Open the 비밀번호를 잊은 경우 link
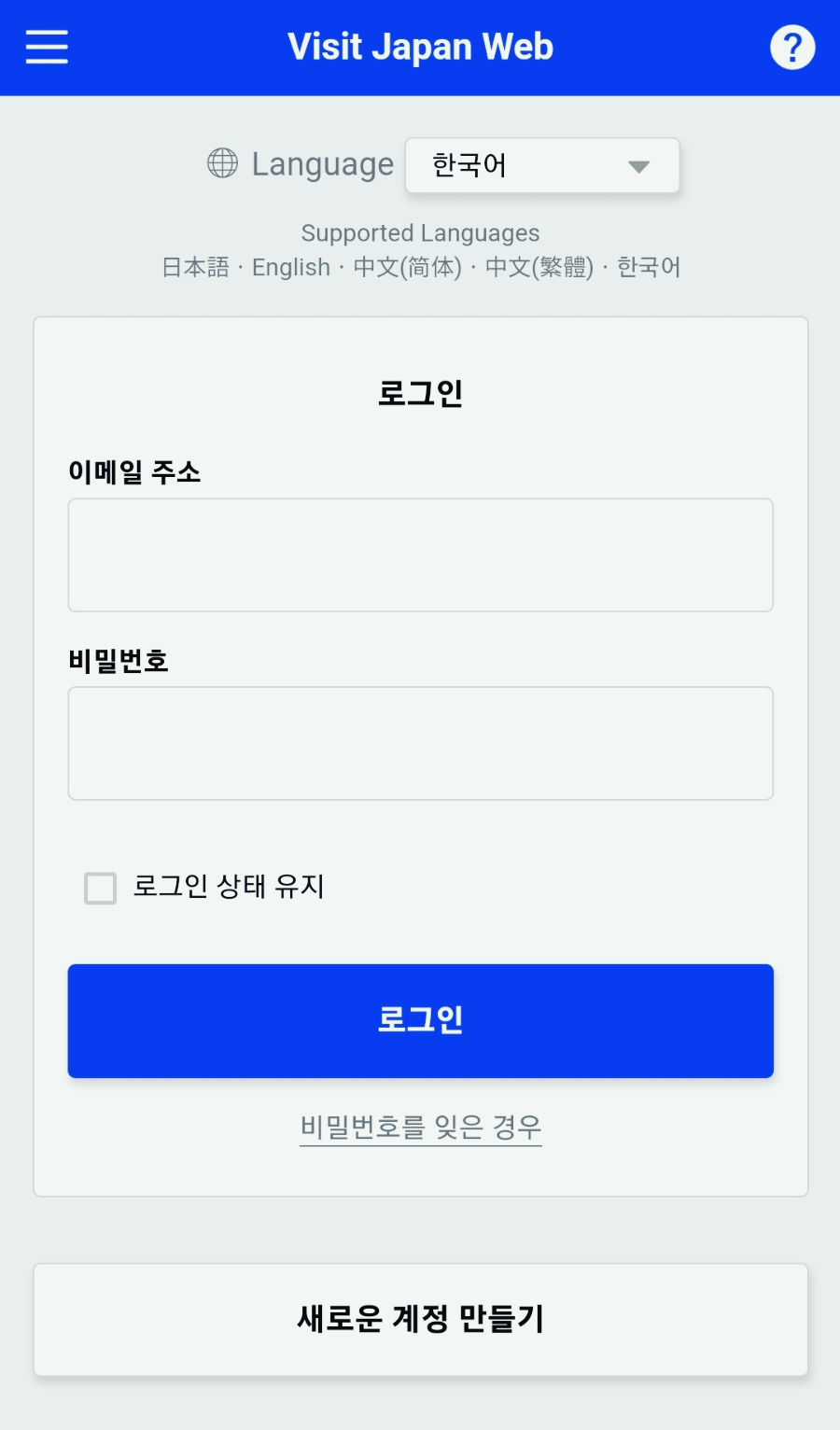This screenshot has width=840, height=1430. tap(420, 1127)
